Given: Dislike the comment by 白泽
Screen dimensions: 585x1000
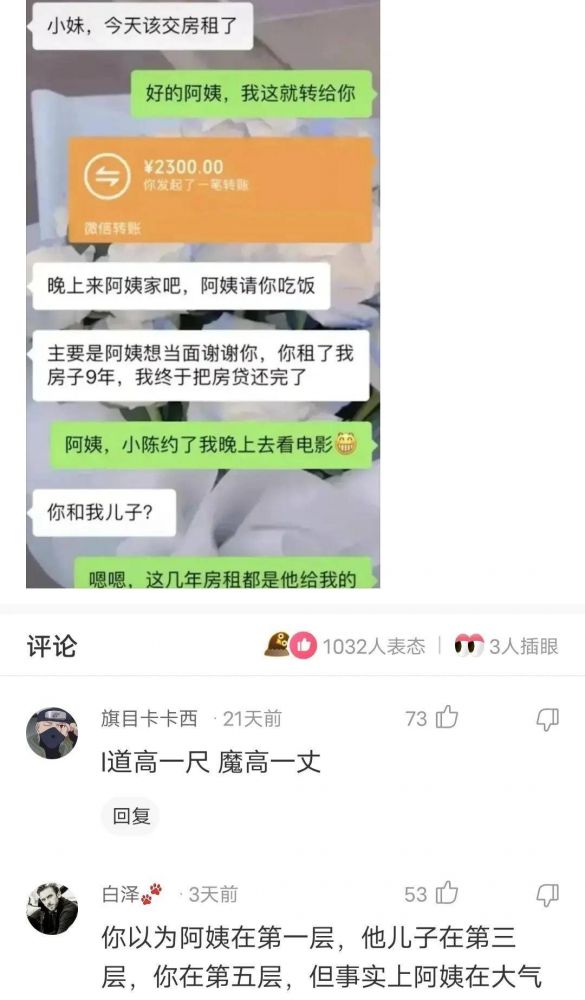Looking at the screenshot, I should [x=547, y=895].
